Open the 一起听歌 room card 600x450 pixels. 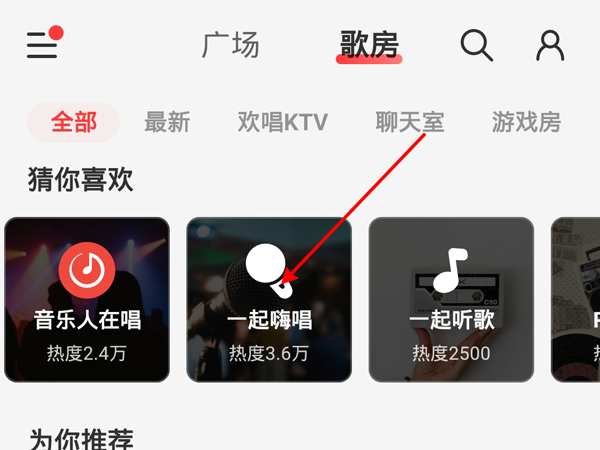(451, 299)
